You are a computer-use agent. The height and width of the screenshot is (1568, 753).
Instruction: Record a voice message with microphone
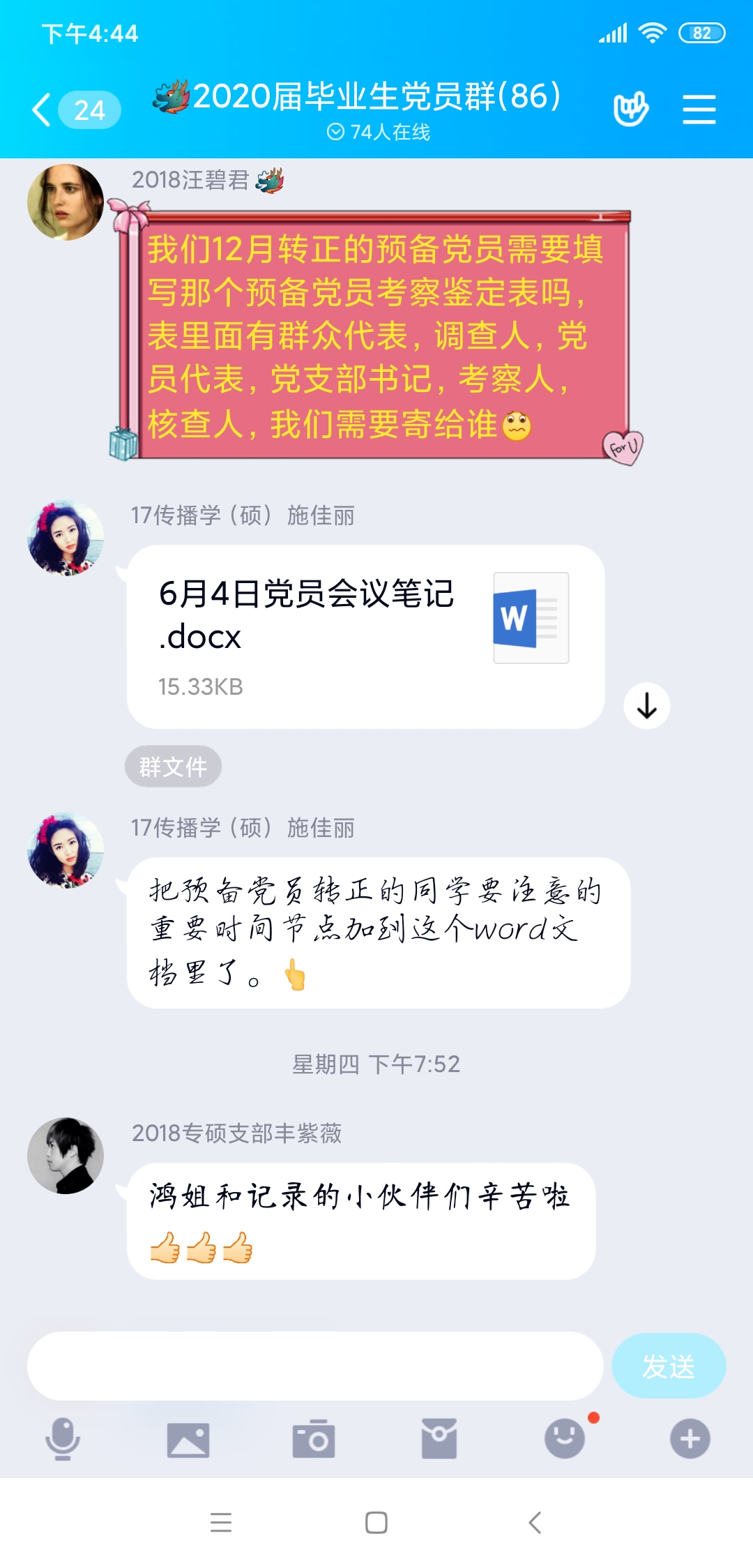[63, 1438]
